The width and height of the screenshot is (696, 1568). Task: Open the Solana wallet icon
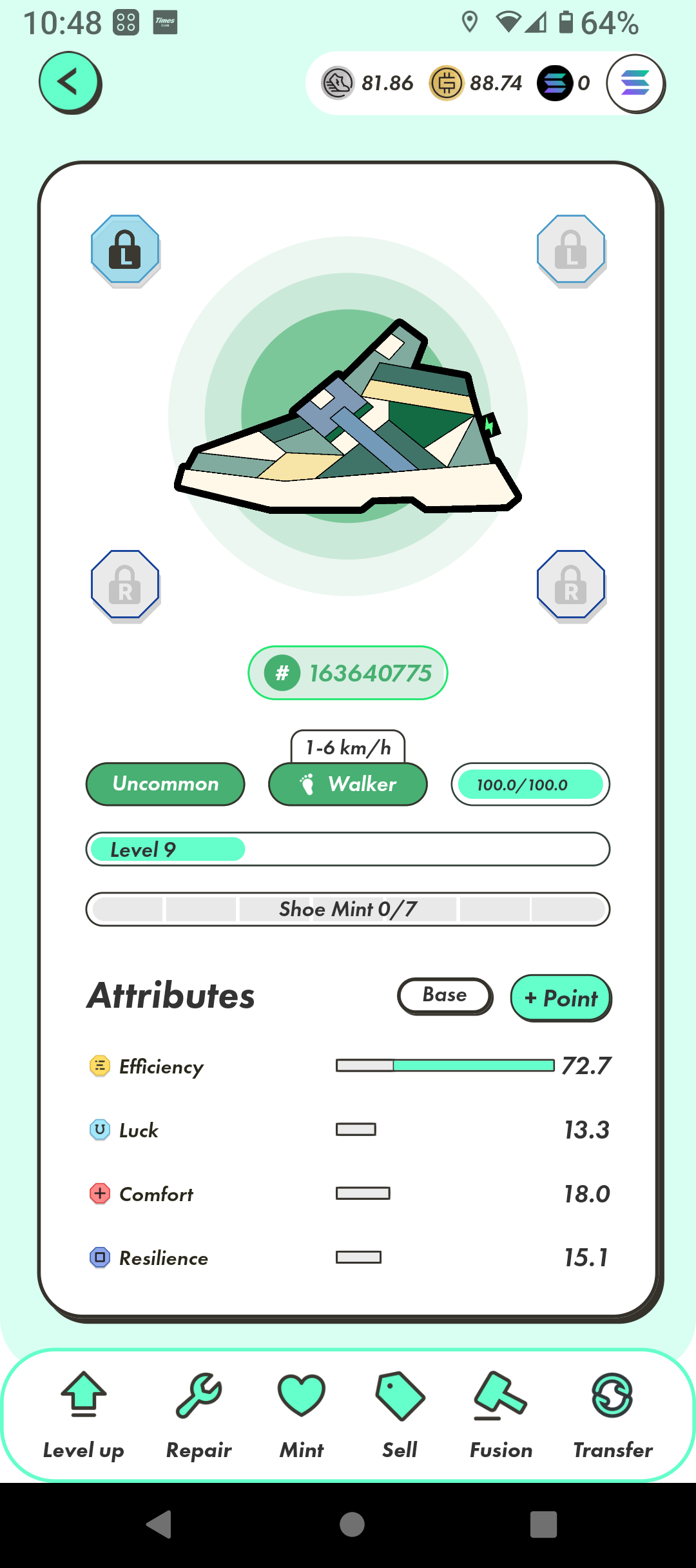click(x=635, y=83)
